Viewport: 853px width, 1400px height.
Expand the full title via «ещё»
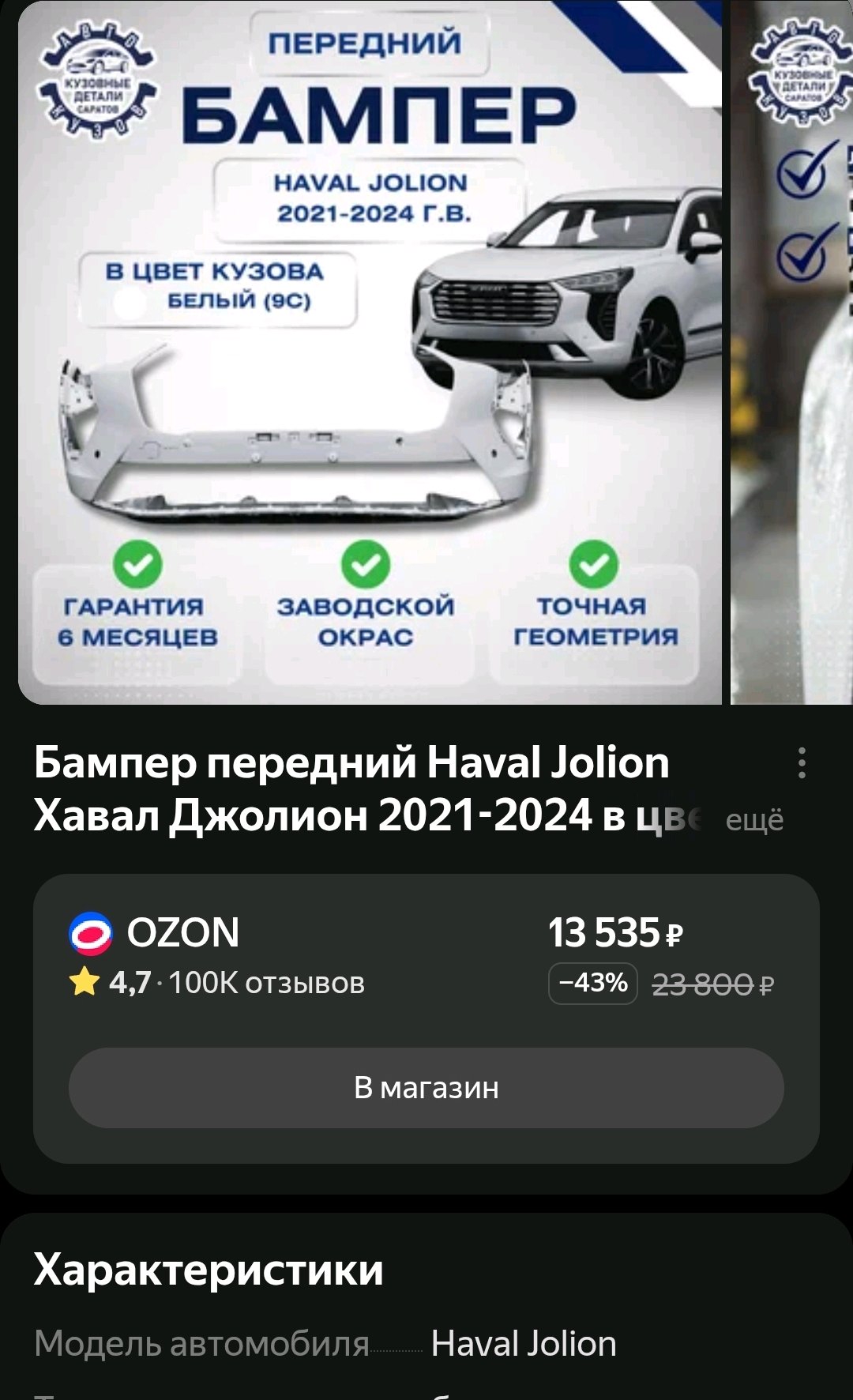(x=754, y=819)
